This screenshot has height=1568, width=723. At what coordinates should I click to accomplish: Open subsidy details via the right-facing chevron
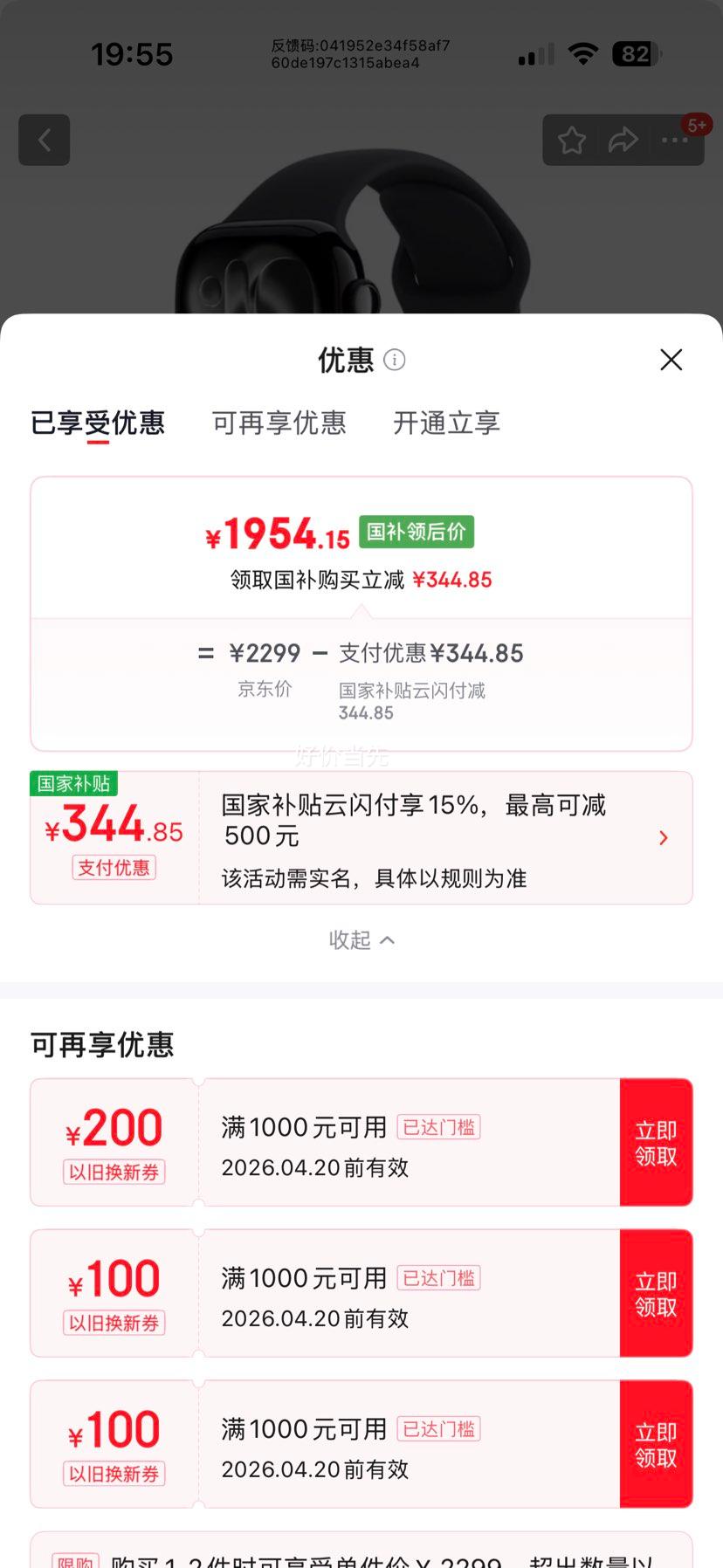[664, 837]
